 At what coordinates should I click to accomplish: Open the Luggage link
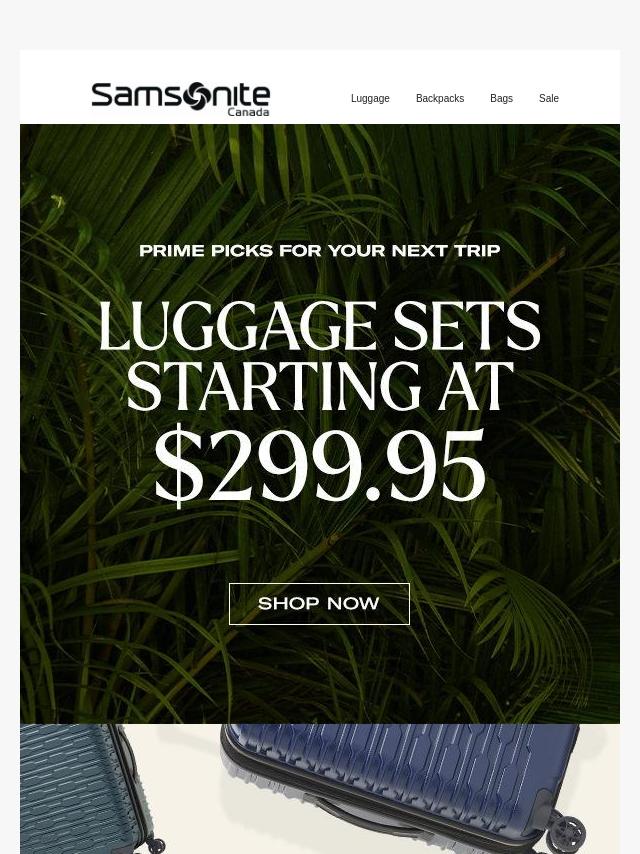(x=370, y=98)
